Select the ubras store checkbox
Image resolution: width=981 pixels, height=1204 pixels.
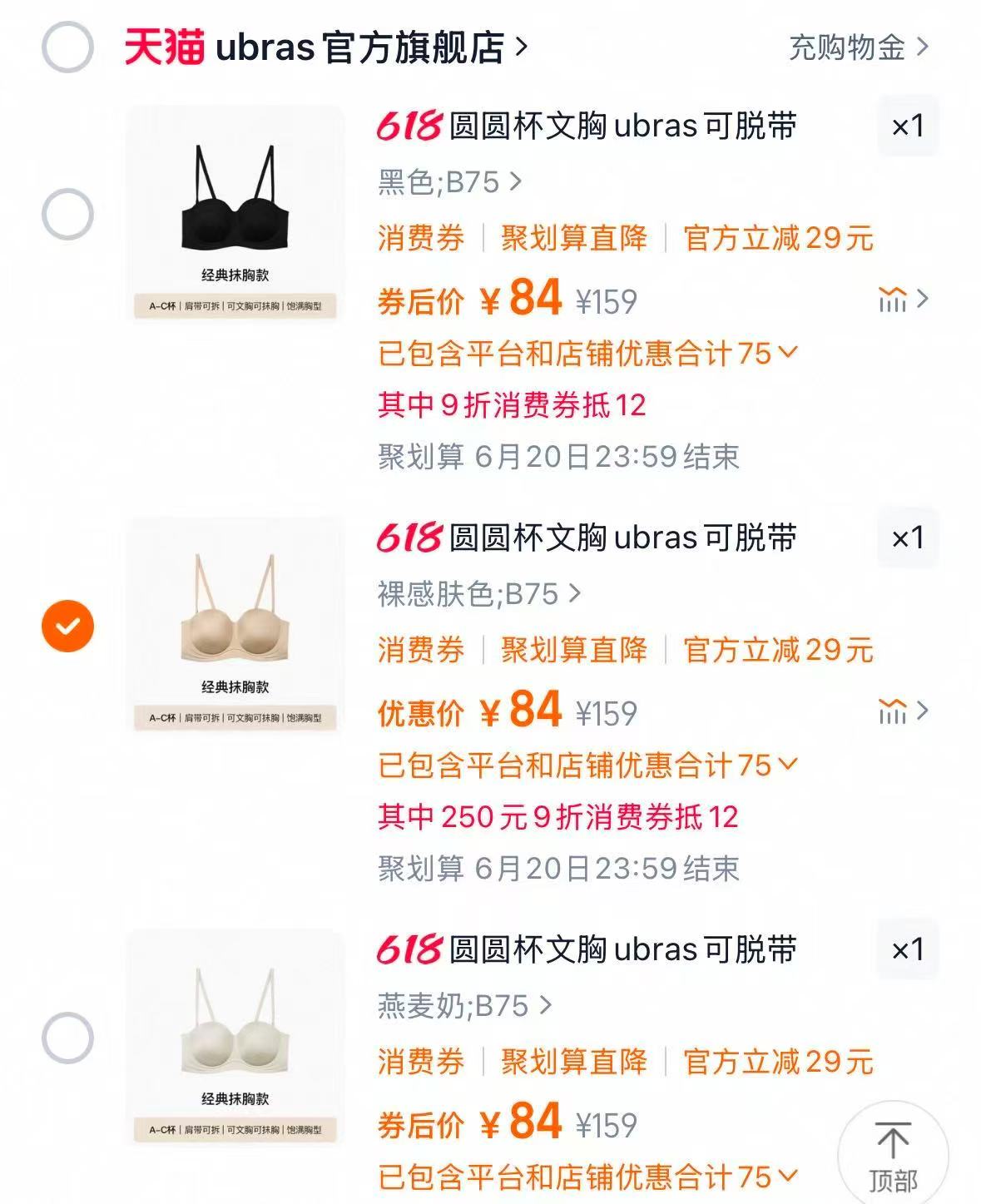(x=67, y=47)
